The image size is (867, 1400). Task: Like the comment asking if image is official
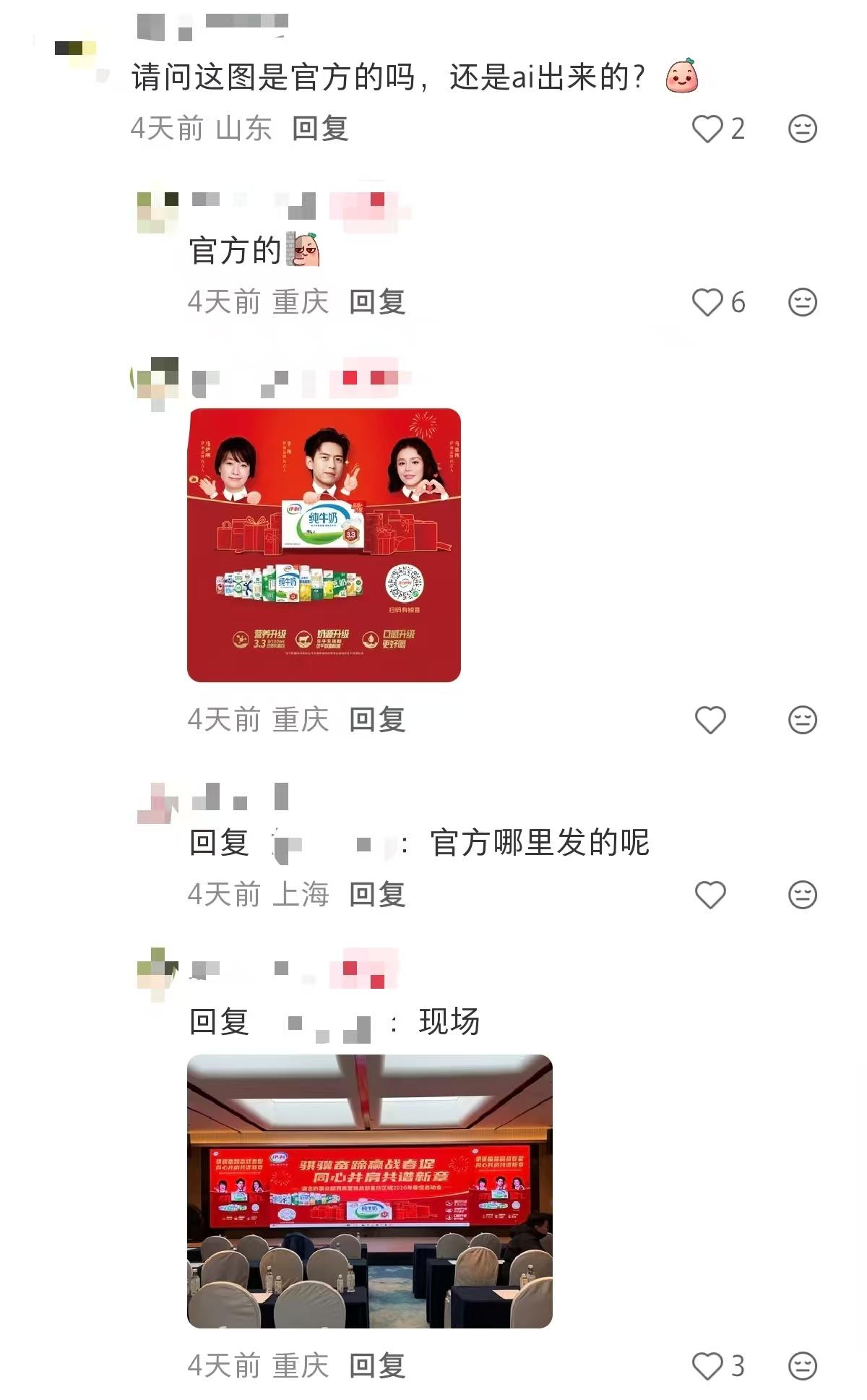click(x=707, y=129)
